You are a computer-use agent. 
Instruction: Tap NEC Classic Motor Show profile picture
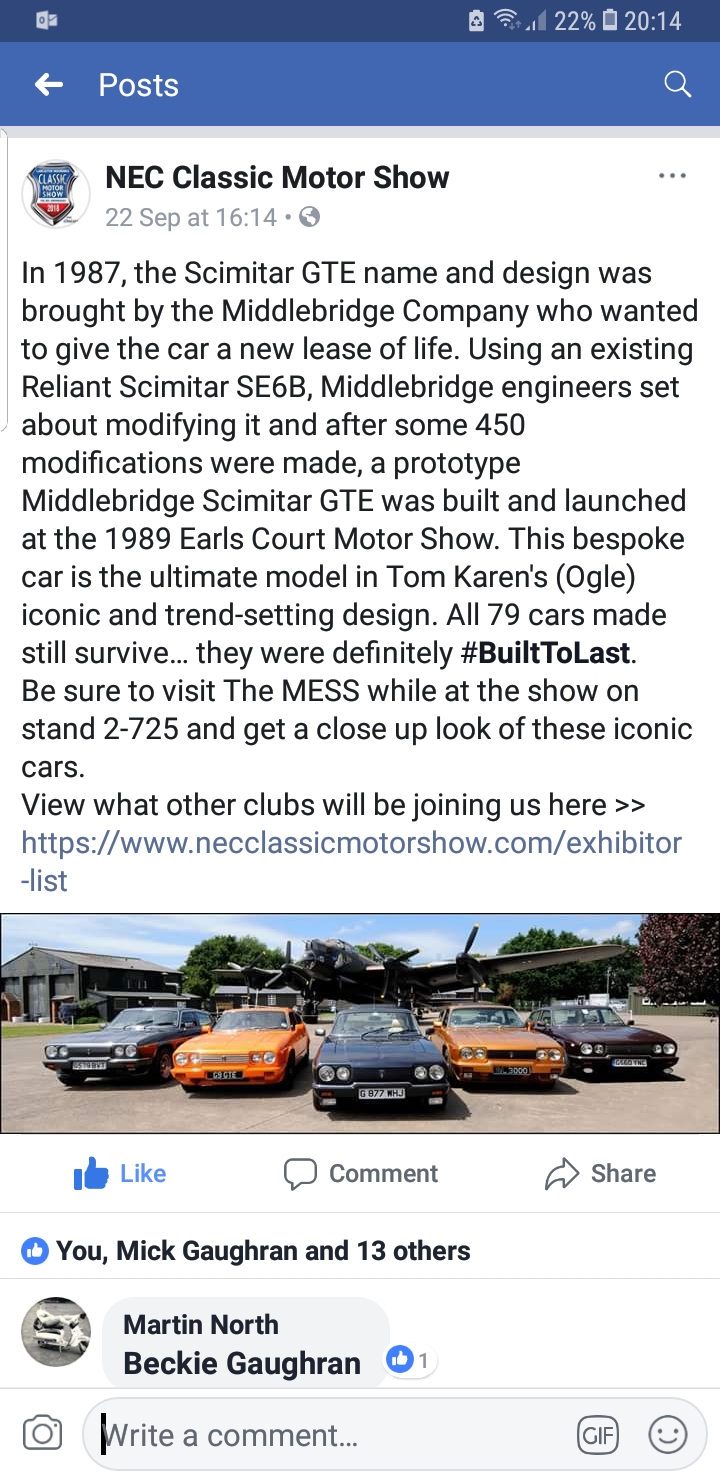pos(56,194)
